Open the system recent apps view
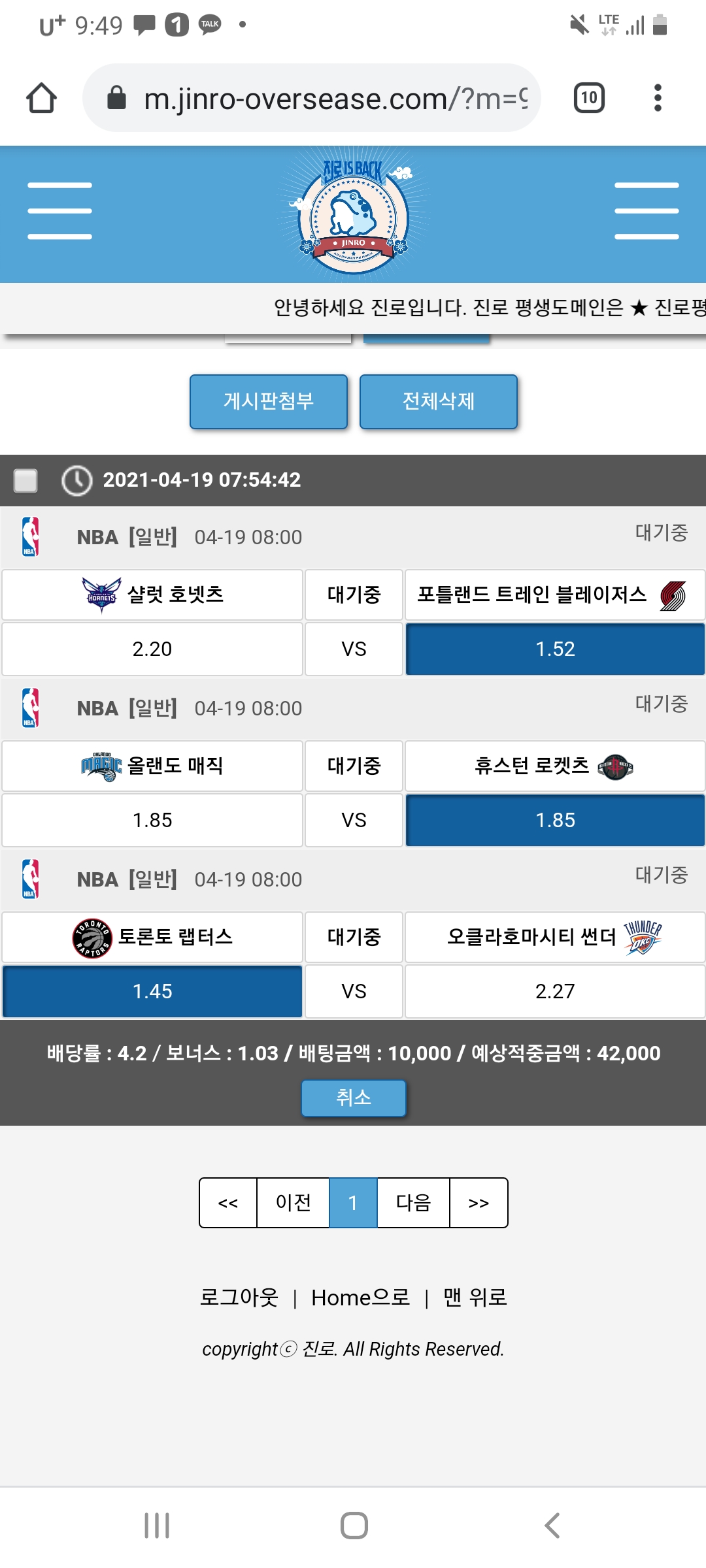Screen dimensions: 706x1568 coord(157,1526)
